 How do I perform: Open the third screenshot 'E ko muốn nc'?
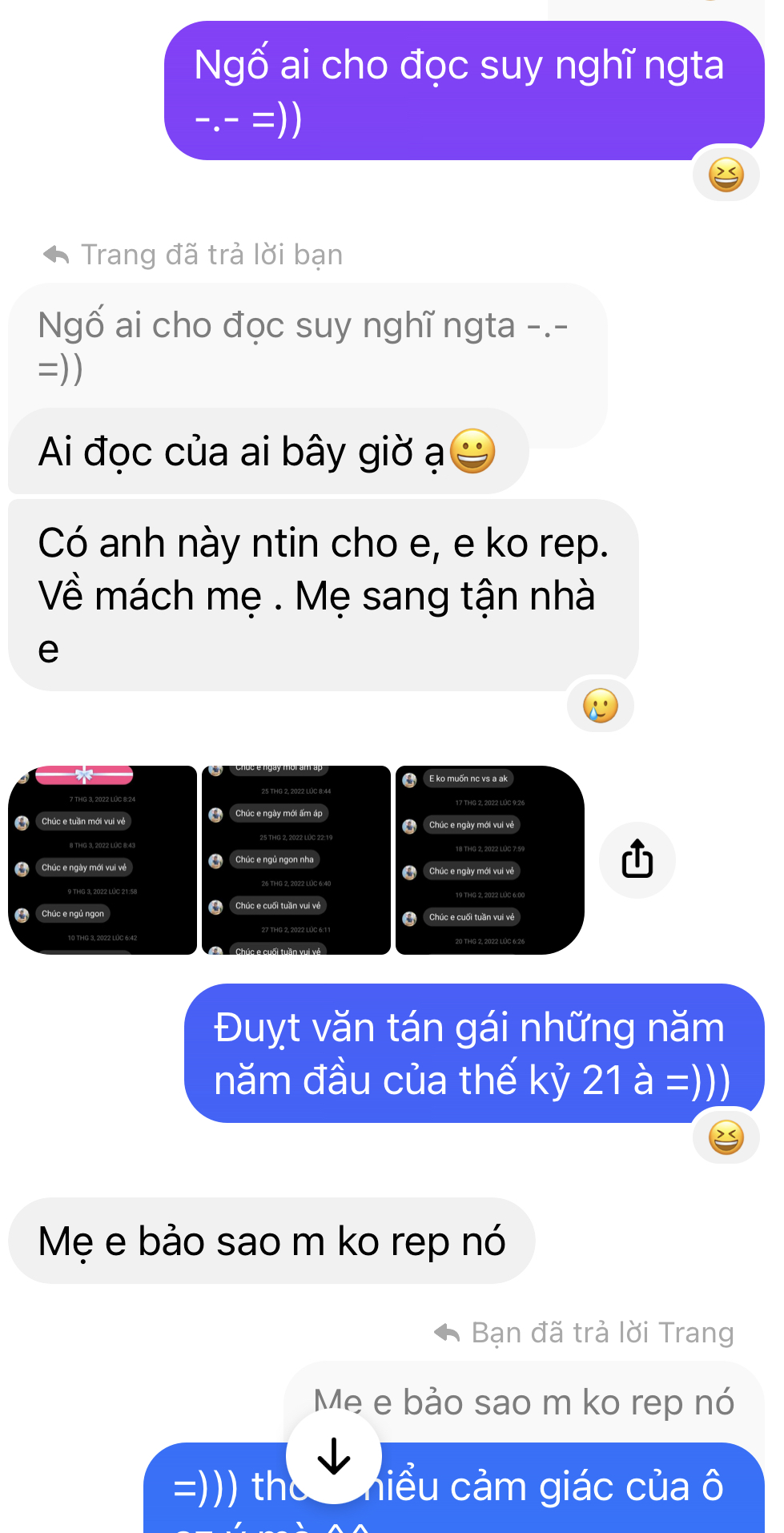(x=489, y=860)
